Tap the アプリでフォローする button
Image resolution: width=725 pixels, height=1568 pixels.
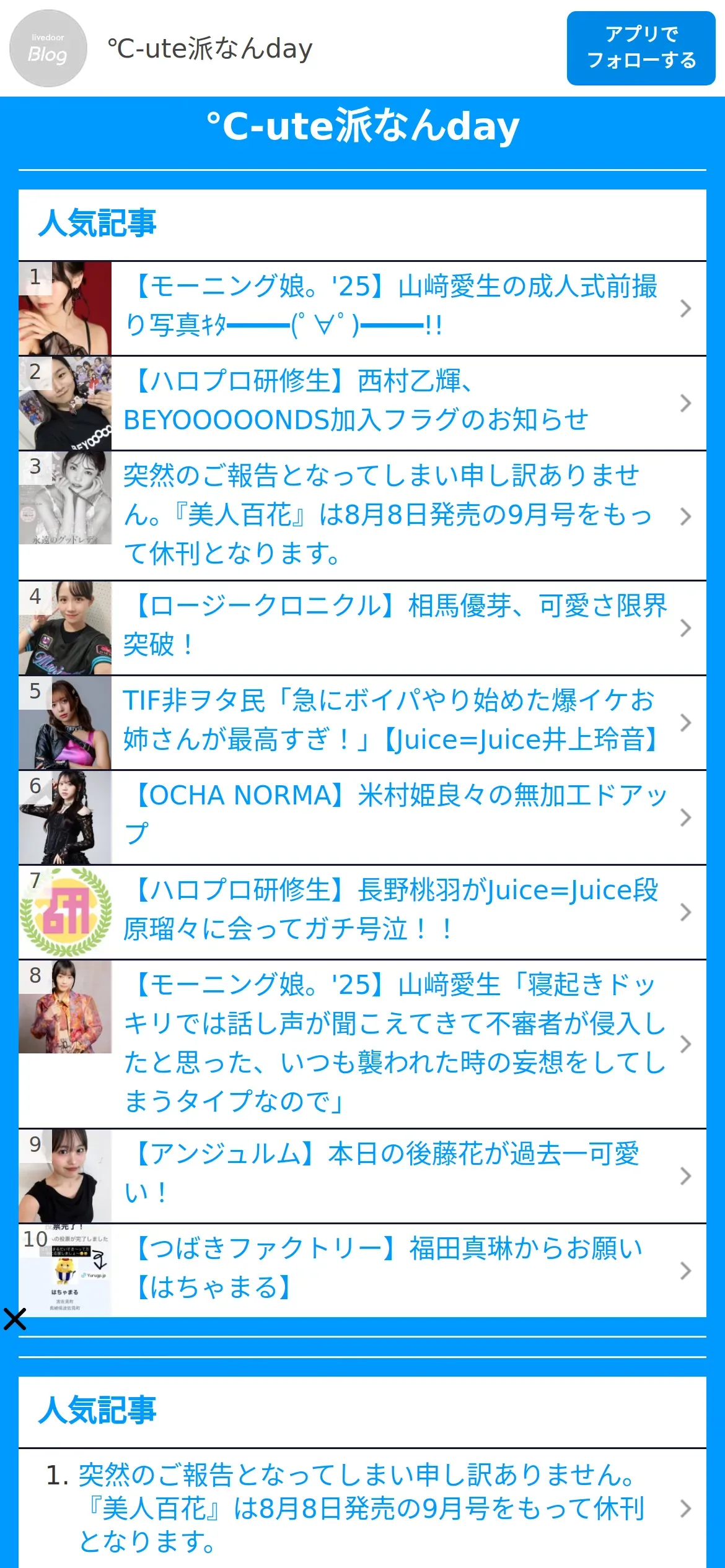[641, 48]
